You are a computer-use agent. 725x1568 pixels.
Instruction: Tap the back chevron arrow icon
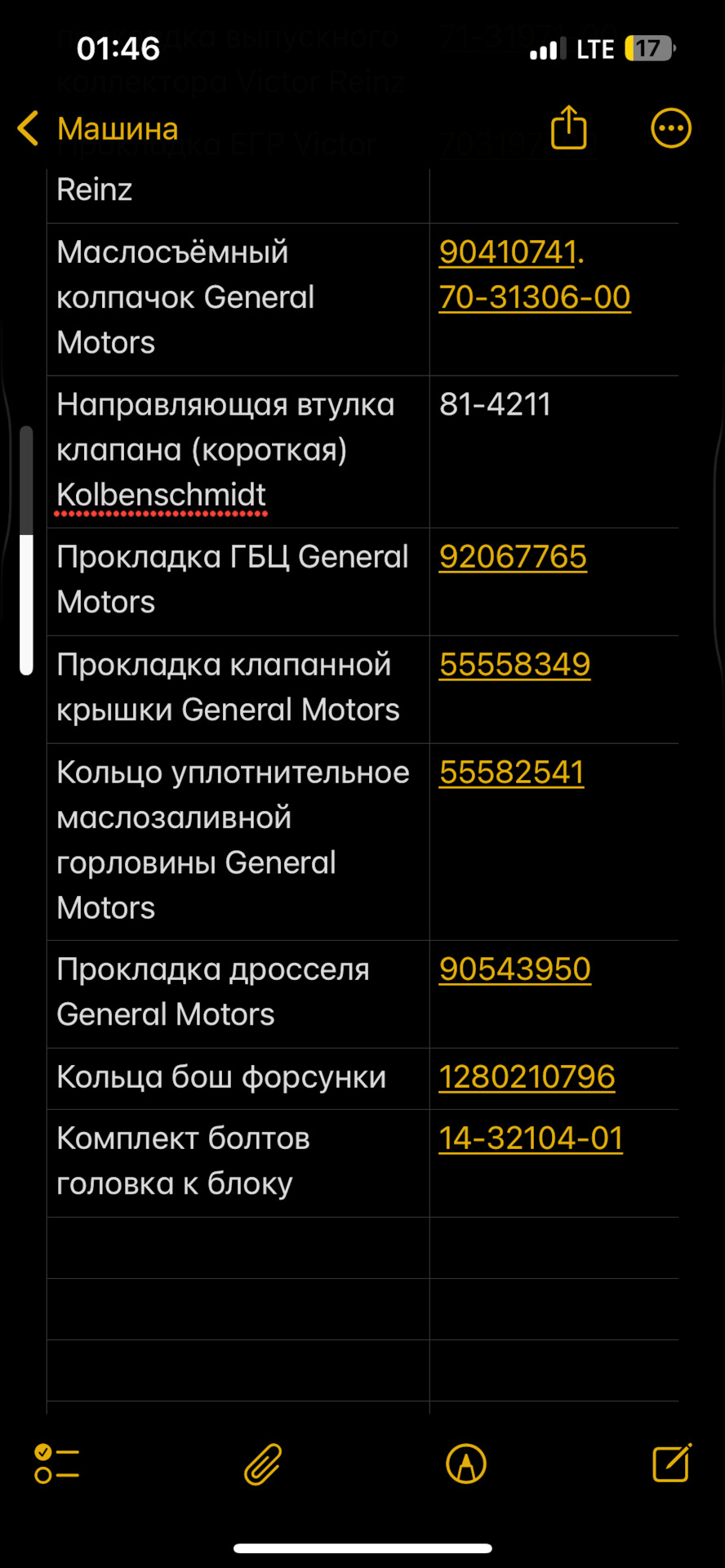27,128
